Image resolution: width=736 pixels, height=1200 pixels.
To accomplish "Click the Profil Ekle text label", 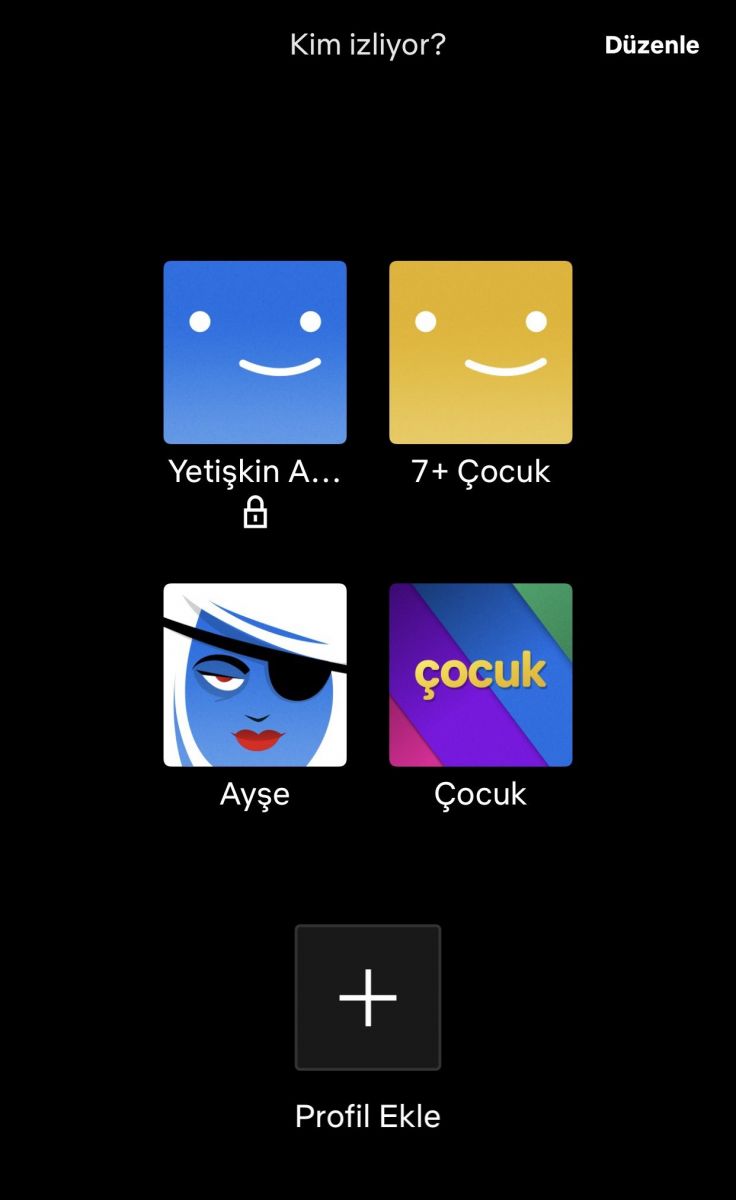I will coord(368,1116).
